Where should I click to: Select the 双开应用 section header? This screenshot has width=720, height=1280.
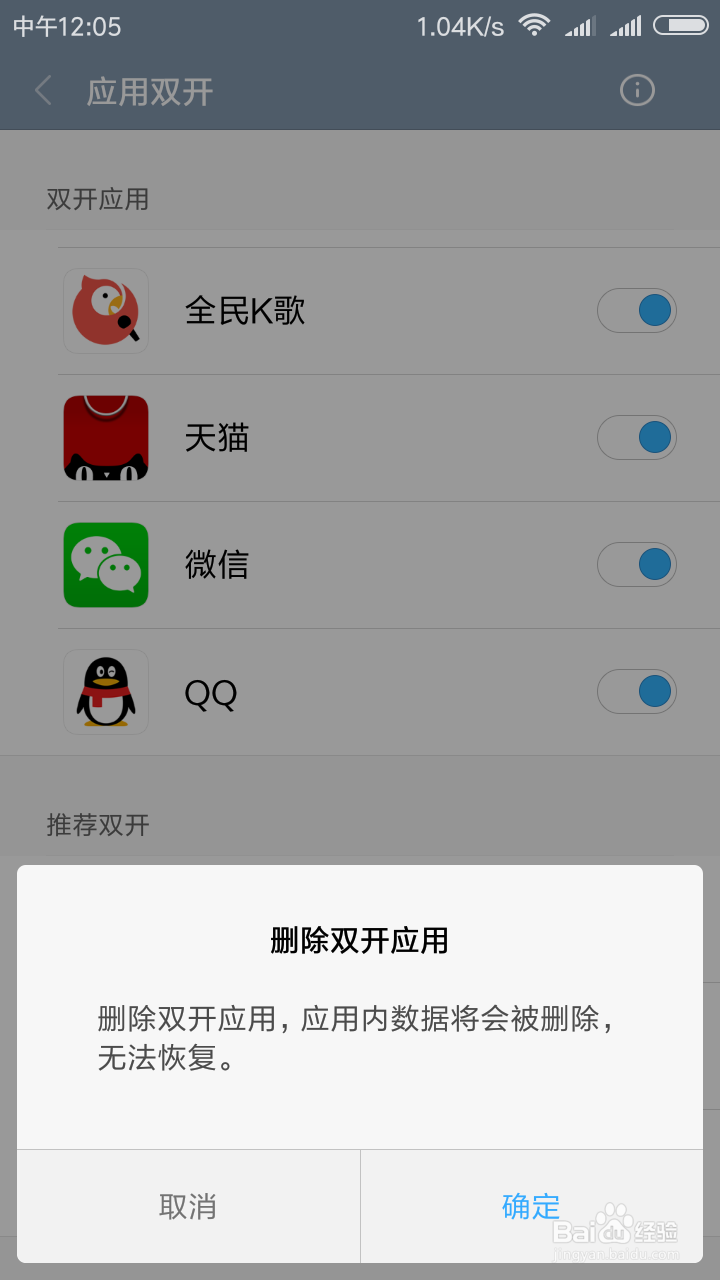point(96,200)
